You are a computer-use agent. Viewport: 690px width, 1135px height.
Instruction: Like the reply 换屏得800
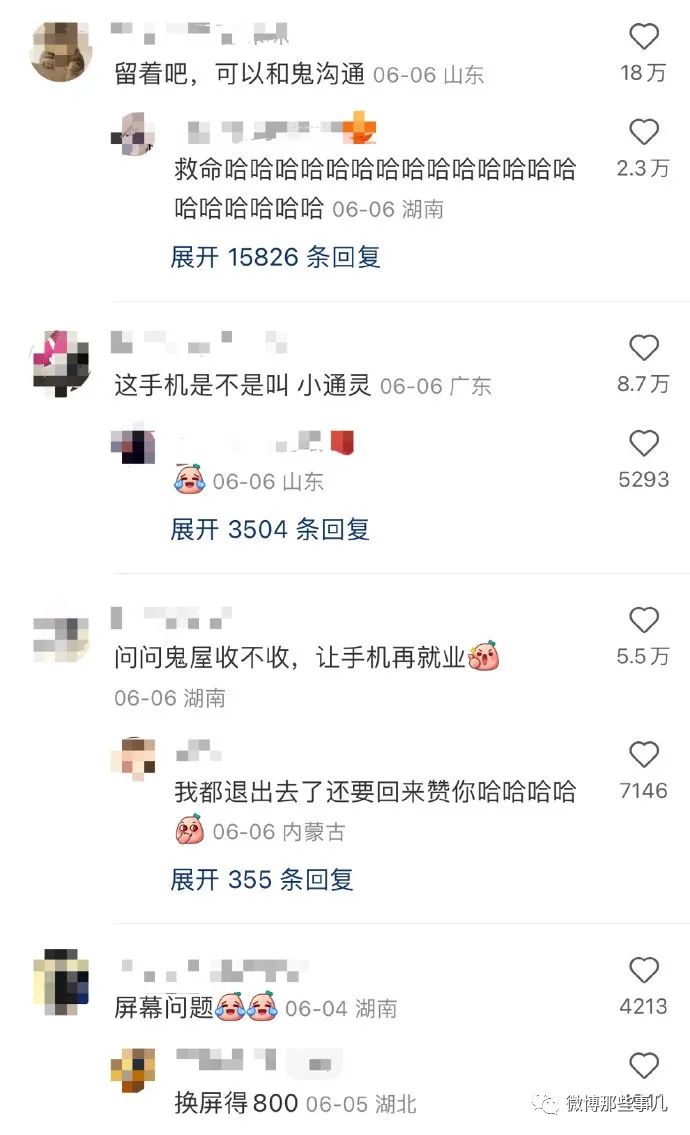(644, 1066)
